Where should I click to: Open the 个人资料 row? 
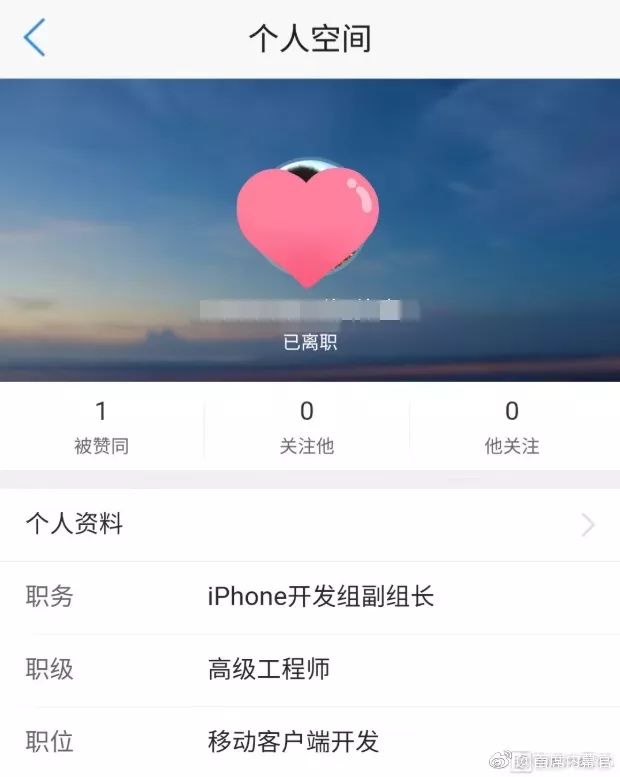pos(310,524)
